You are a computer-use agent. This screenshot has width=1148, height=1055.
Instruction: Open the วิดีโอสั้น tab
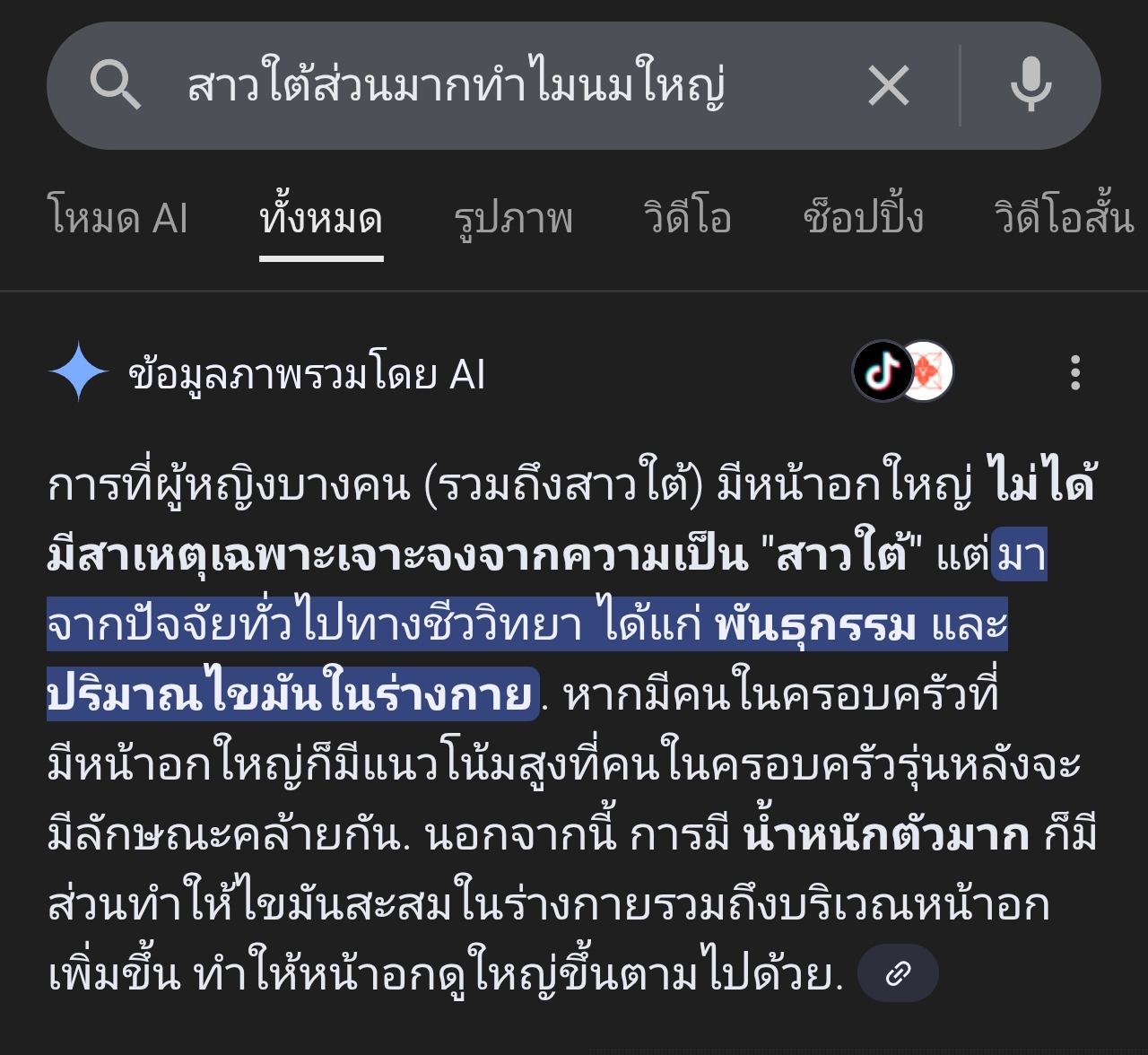pos(1064,218)
